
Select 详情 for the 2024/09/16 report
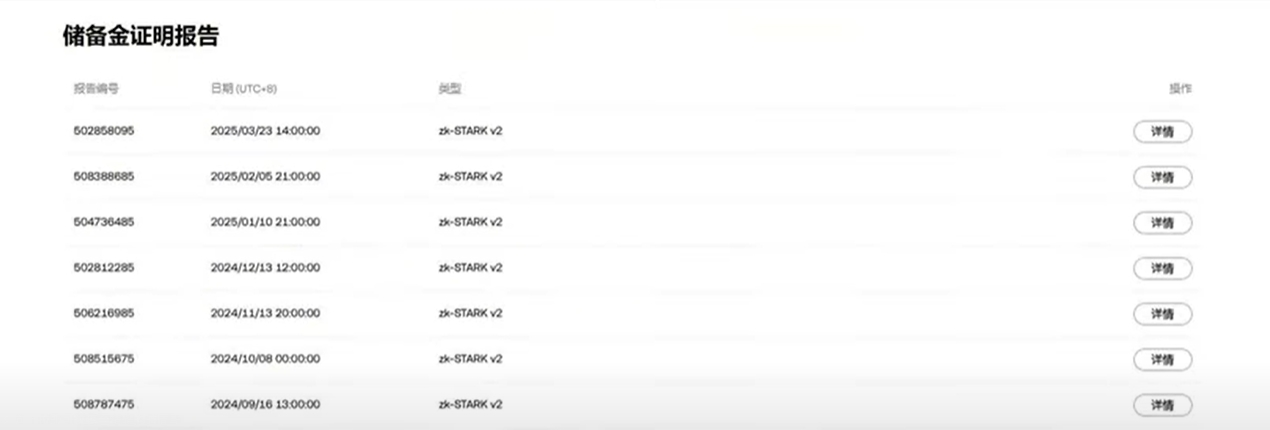[1162, 405]
